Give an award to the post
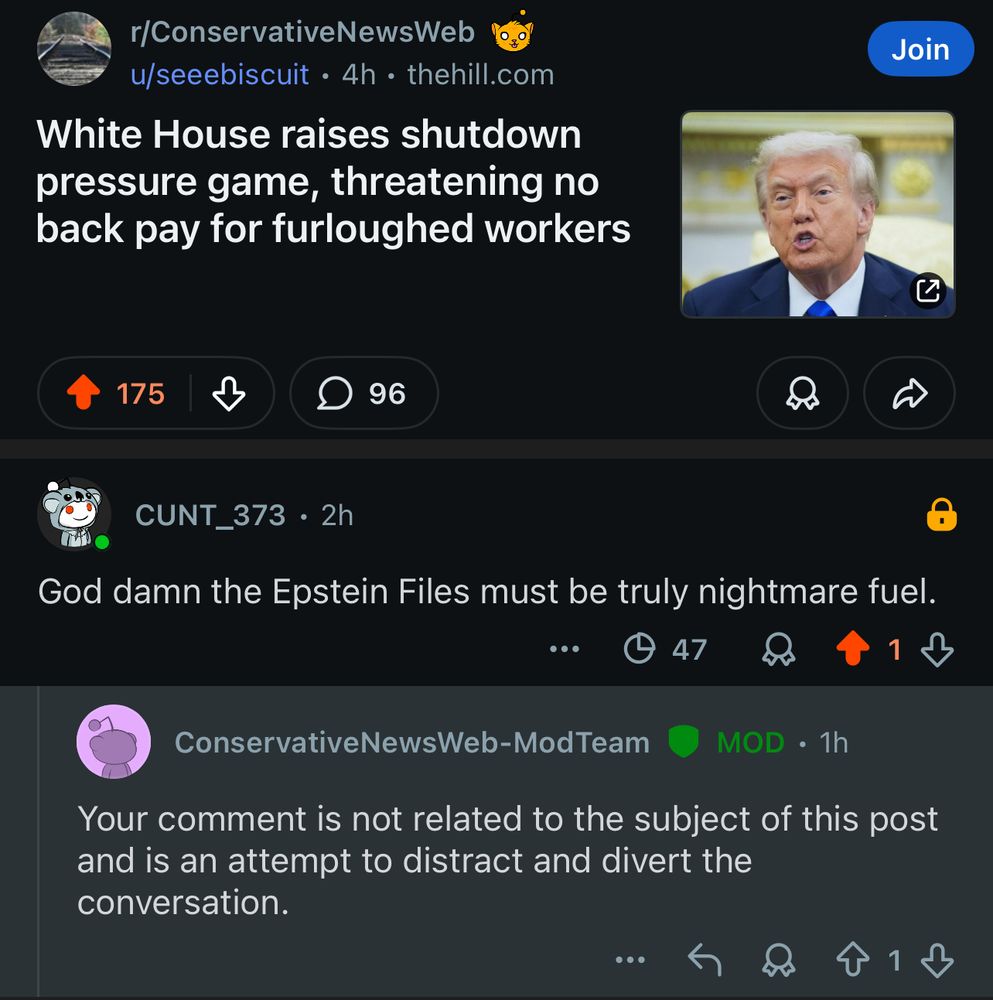 802,393
